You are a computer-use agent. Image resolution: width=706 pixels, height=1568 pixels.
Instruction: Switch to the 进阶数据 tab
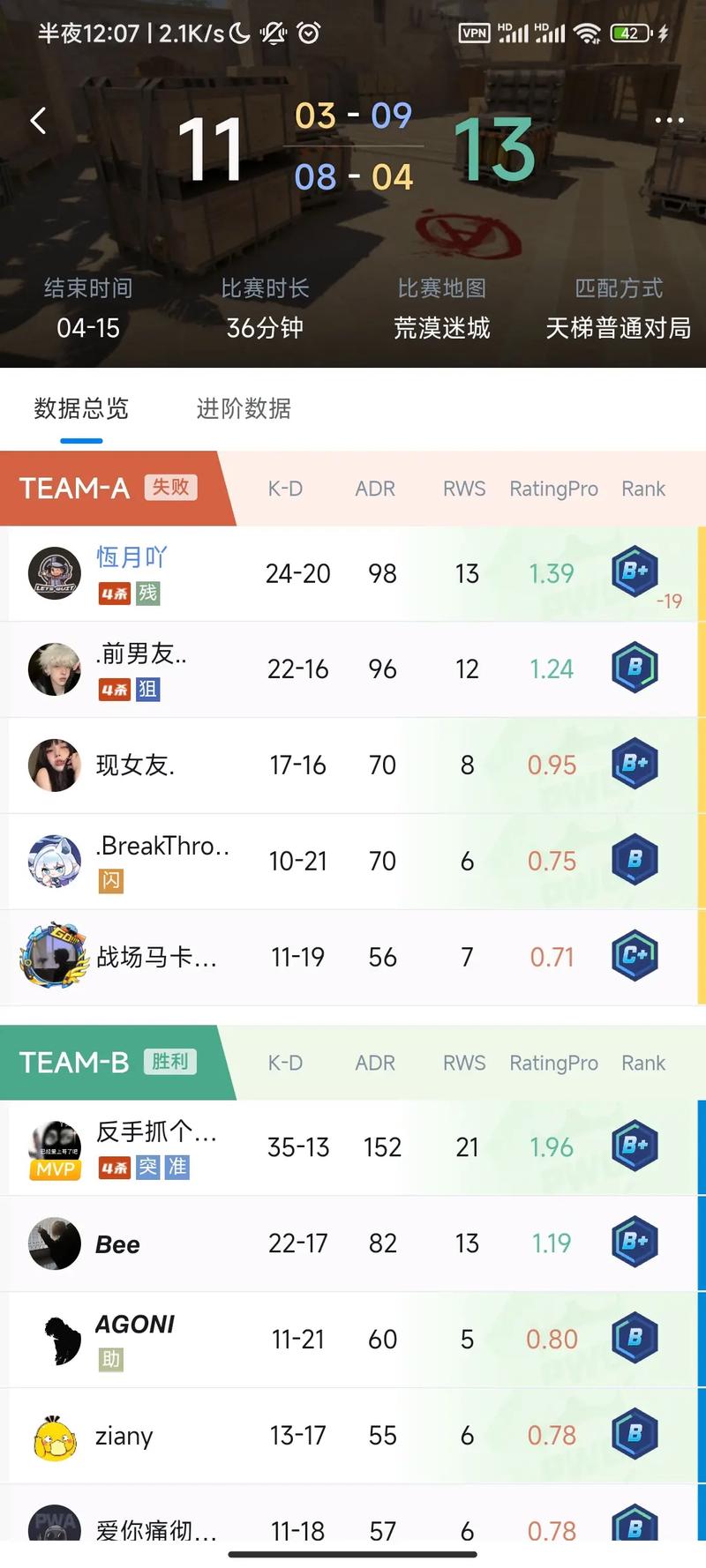(x=244, y=408)
